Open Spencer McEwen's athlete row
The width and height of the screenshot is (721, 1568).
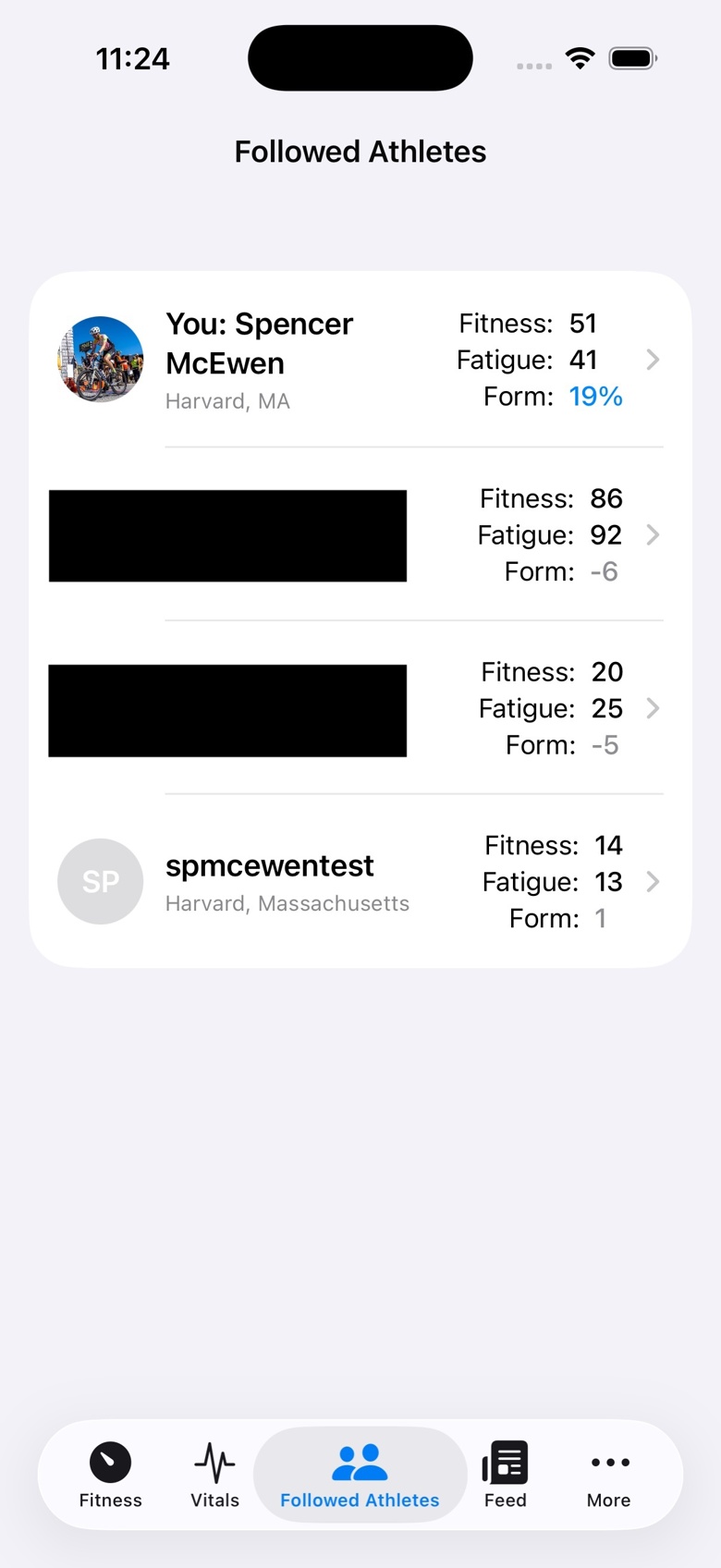coord(360,360)
